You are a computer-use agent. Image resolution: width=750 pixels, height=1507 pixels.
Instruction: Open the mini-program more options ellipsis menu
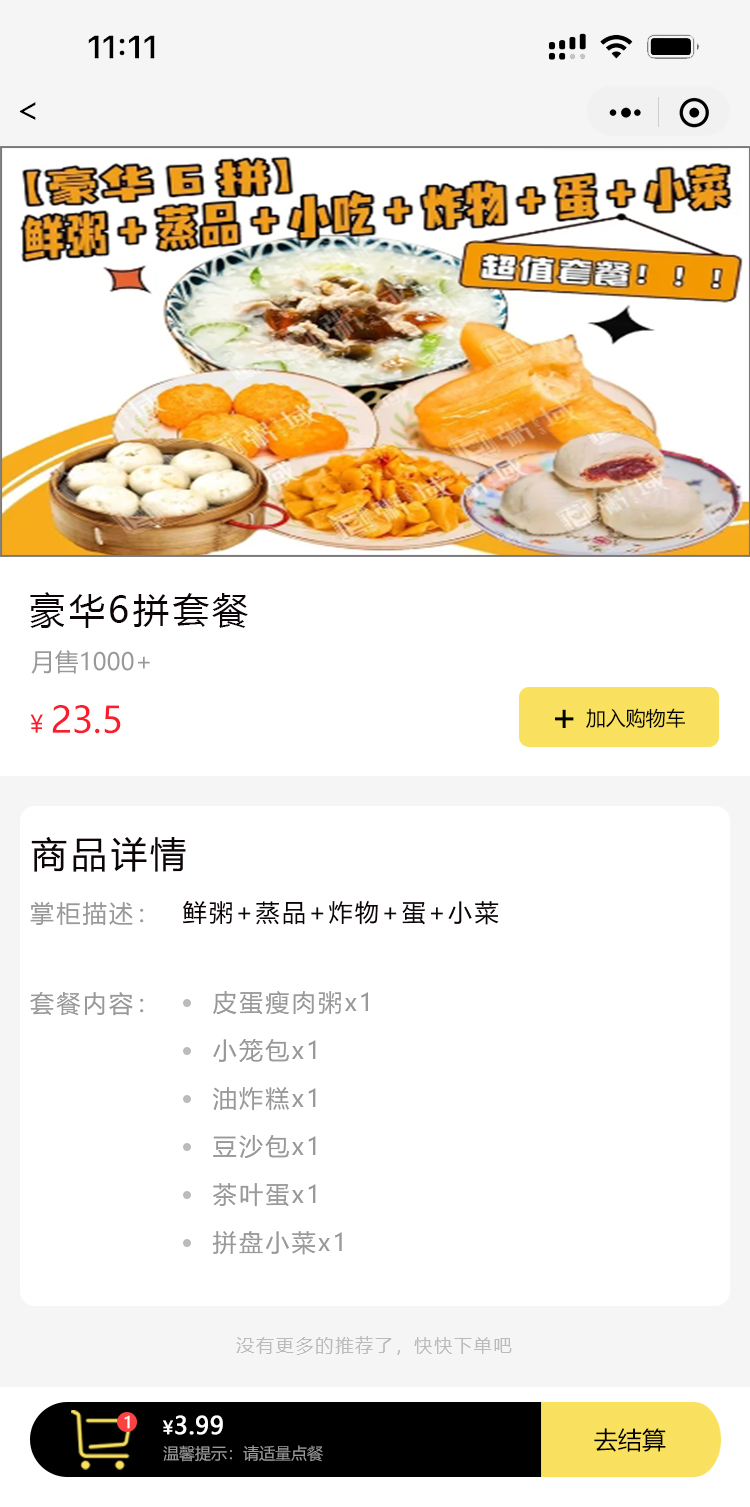(623, 111)
